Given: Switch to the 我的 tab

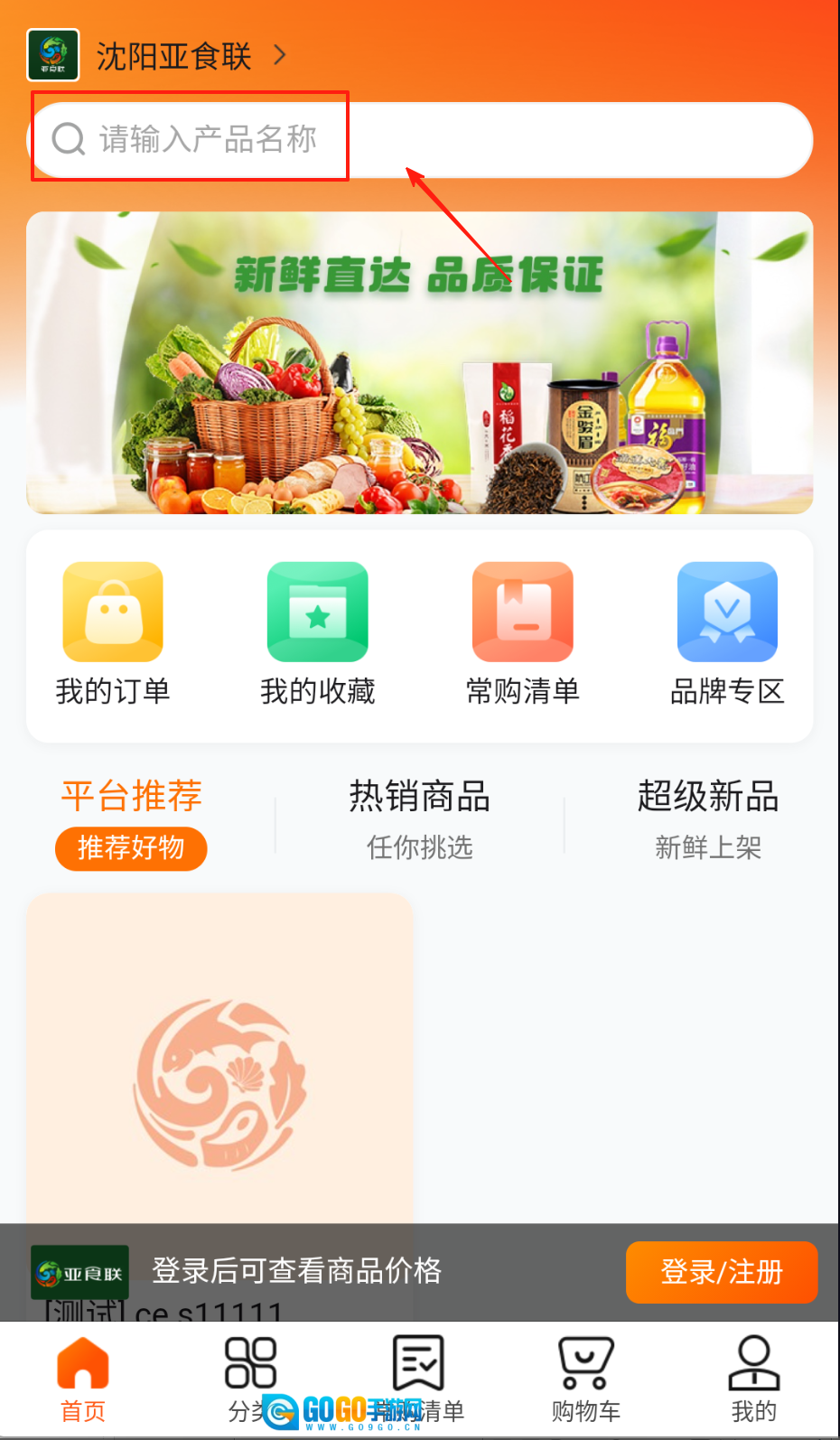Looking at the screenshot, I should pos(754,1380).
